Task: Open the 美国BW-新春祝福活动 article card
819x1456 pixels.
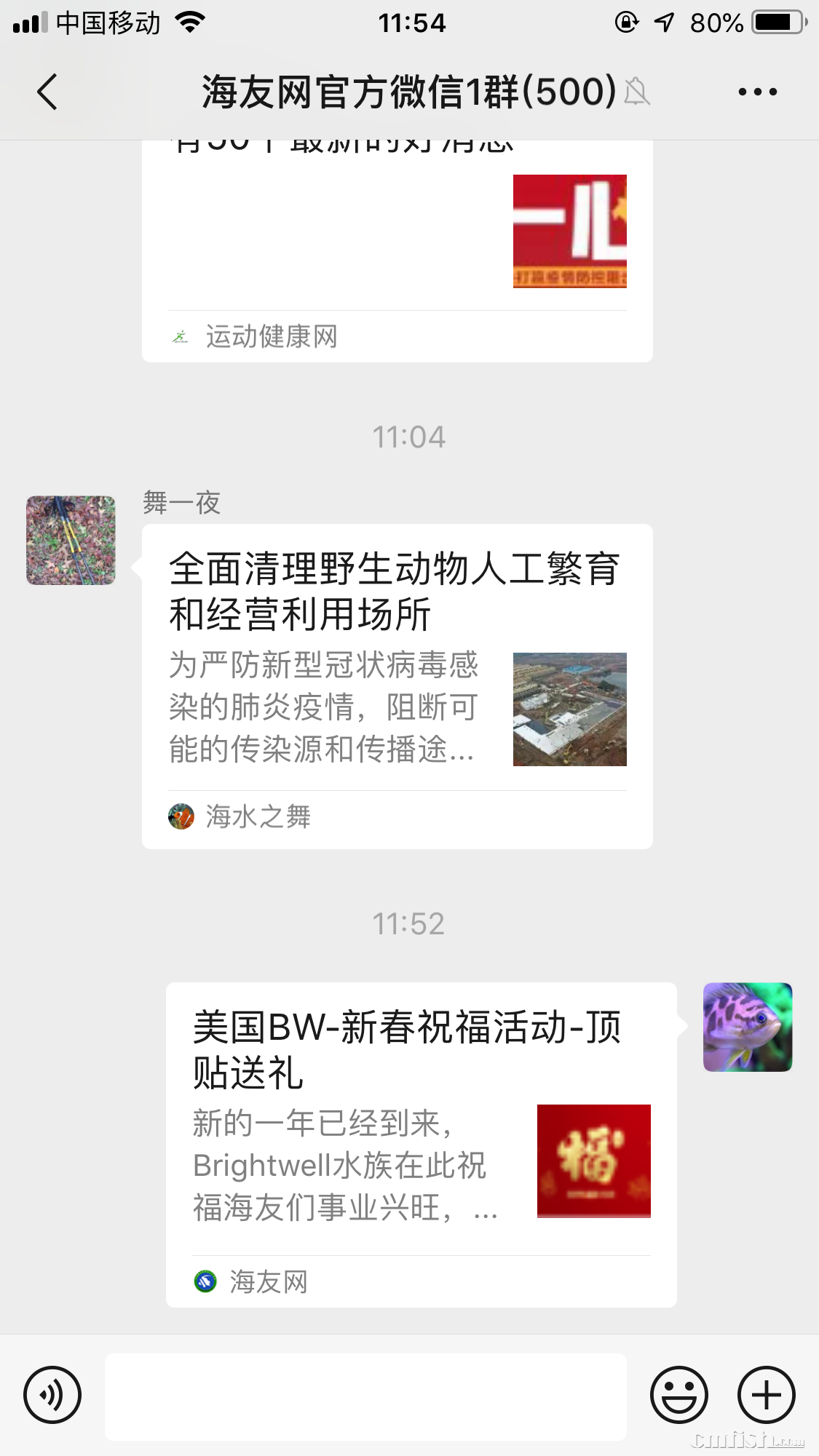Action: 421,1142
